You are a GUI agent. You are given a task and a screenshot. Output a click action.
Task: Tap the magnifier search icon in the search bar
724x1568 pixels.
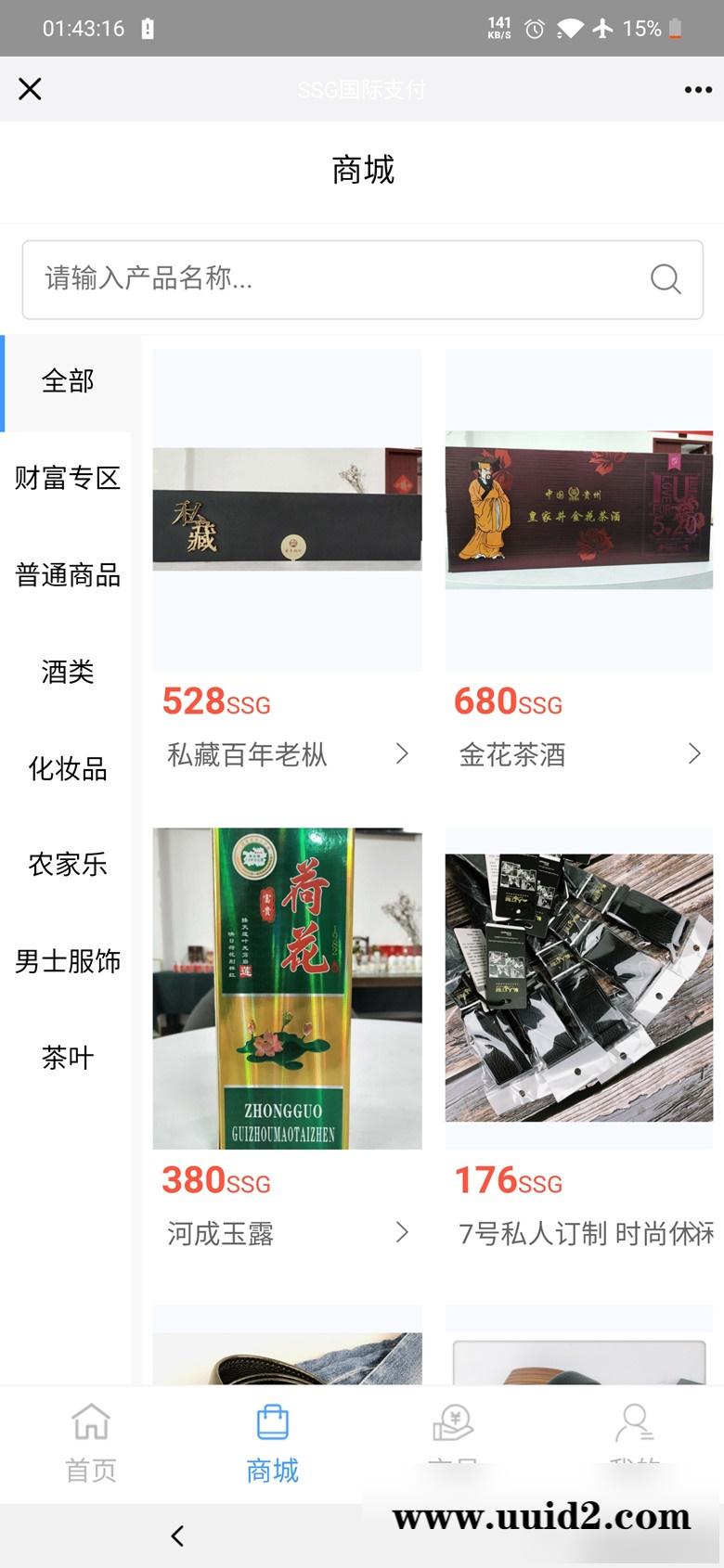click(666, 279)
